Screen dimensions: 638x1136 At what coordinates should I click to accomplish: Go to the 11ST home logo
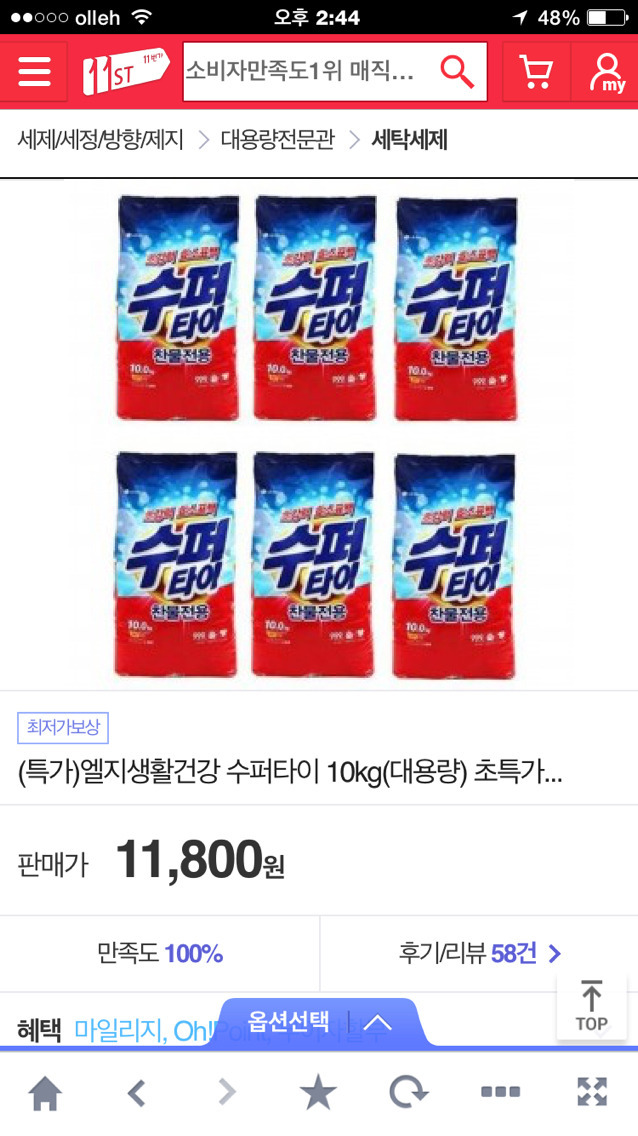click(x=125, y=72)
